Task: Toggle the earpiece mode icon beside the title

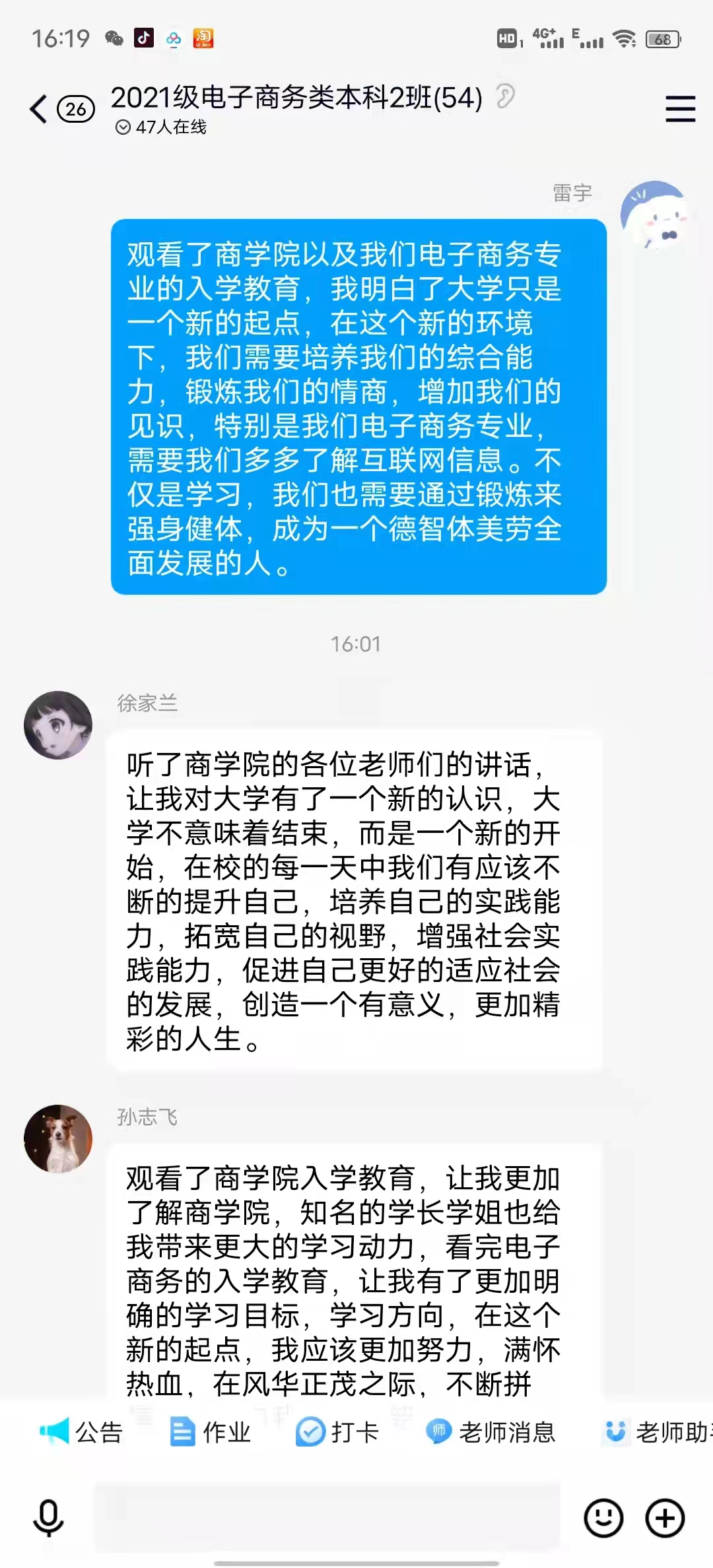Action: 505,97
